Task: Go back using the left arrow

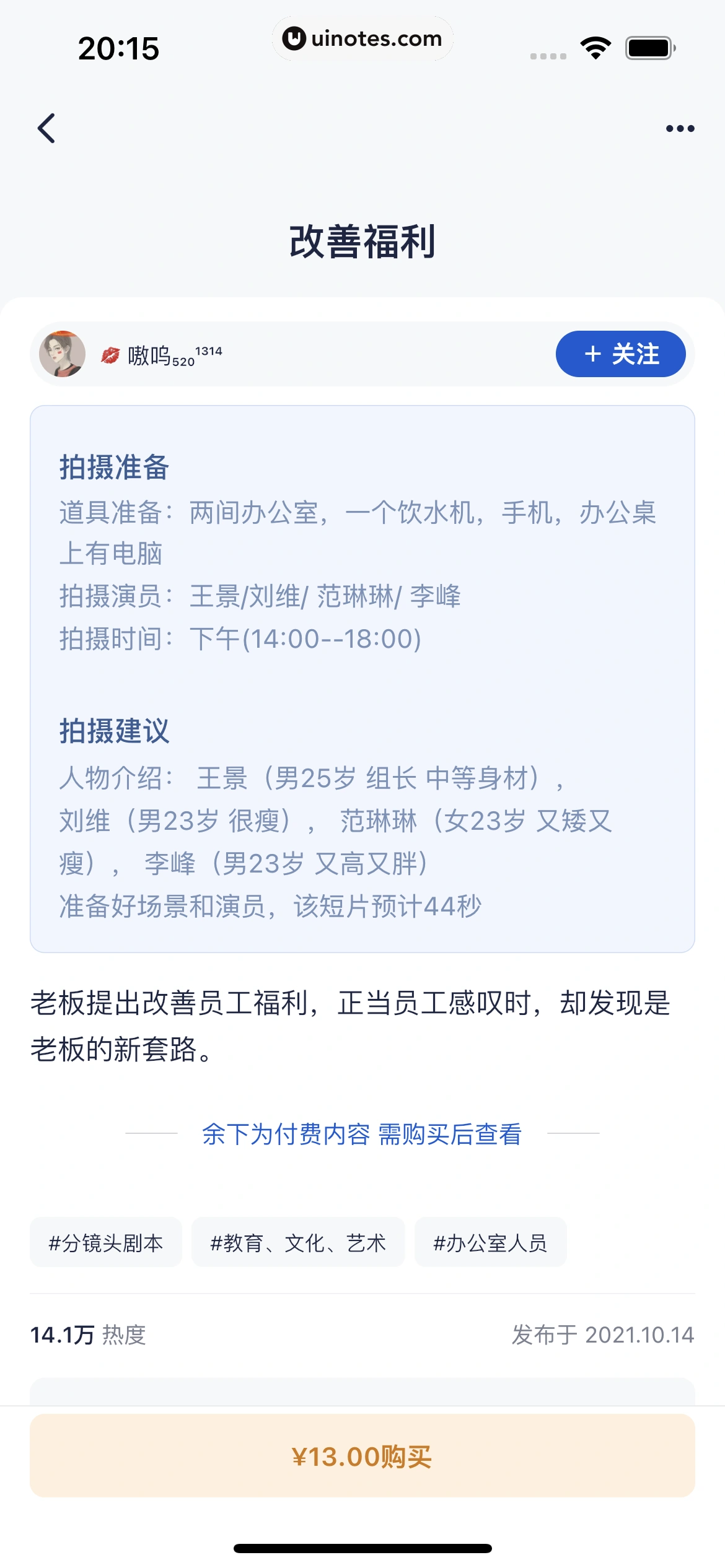Action: [46, 128]
